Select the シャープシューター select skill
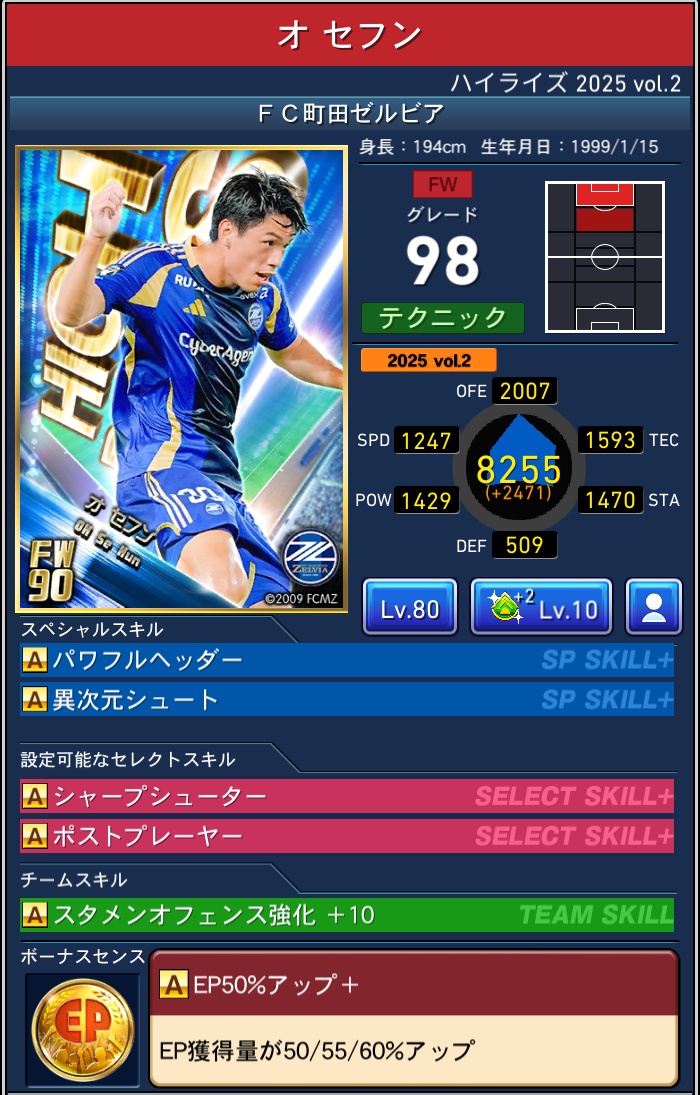 [x=346, y=796]
